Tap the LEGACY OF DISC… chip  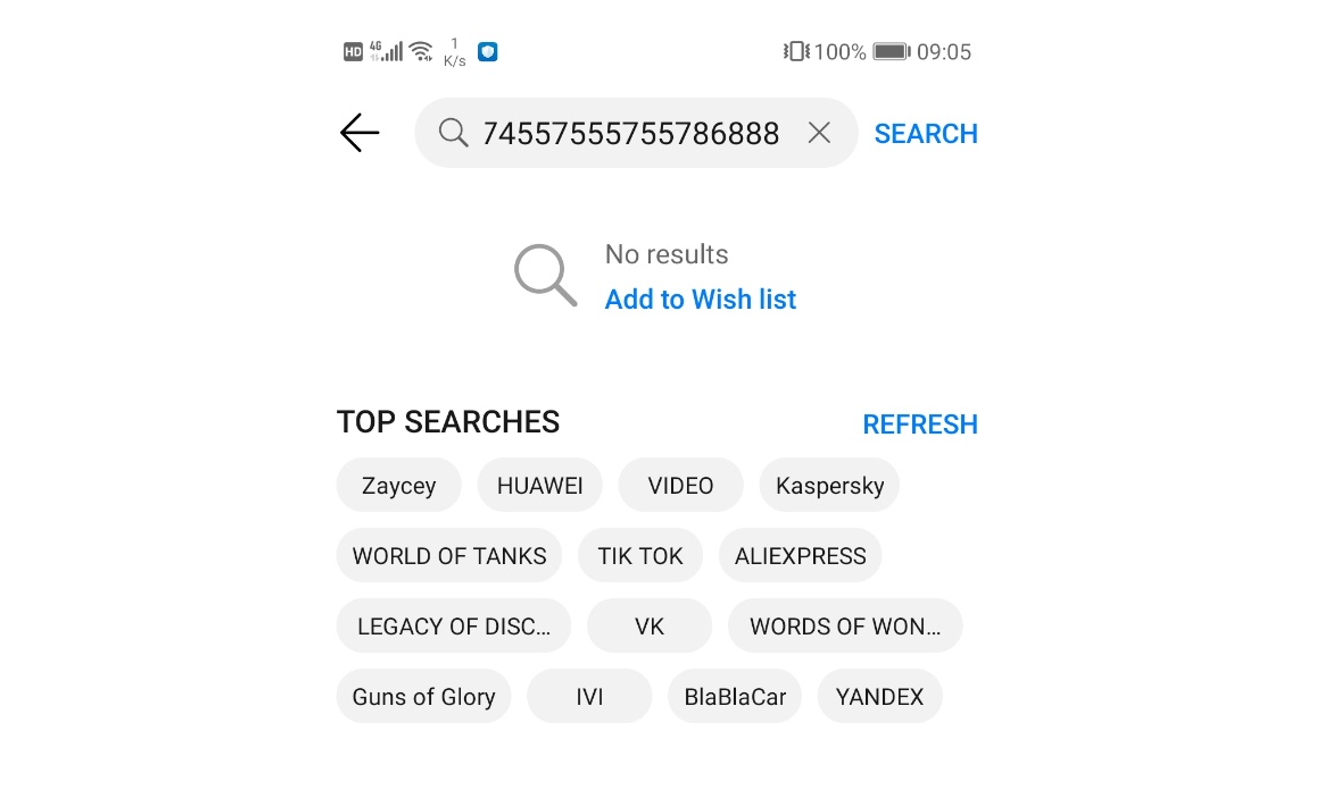pos(453,626)
